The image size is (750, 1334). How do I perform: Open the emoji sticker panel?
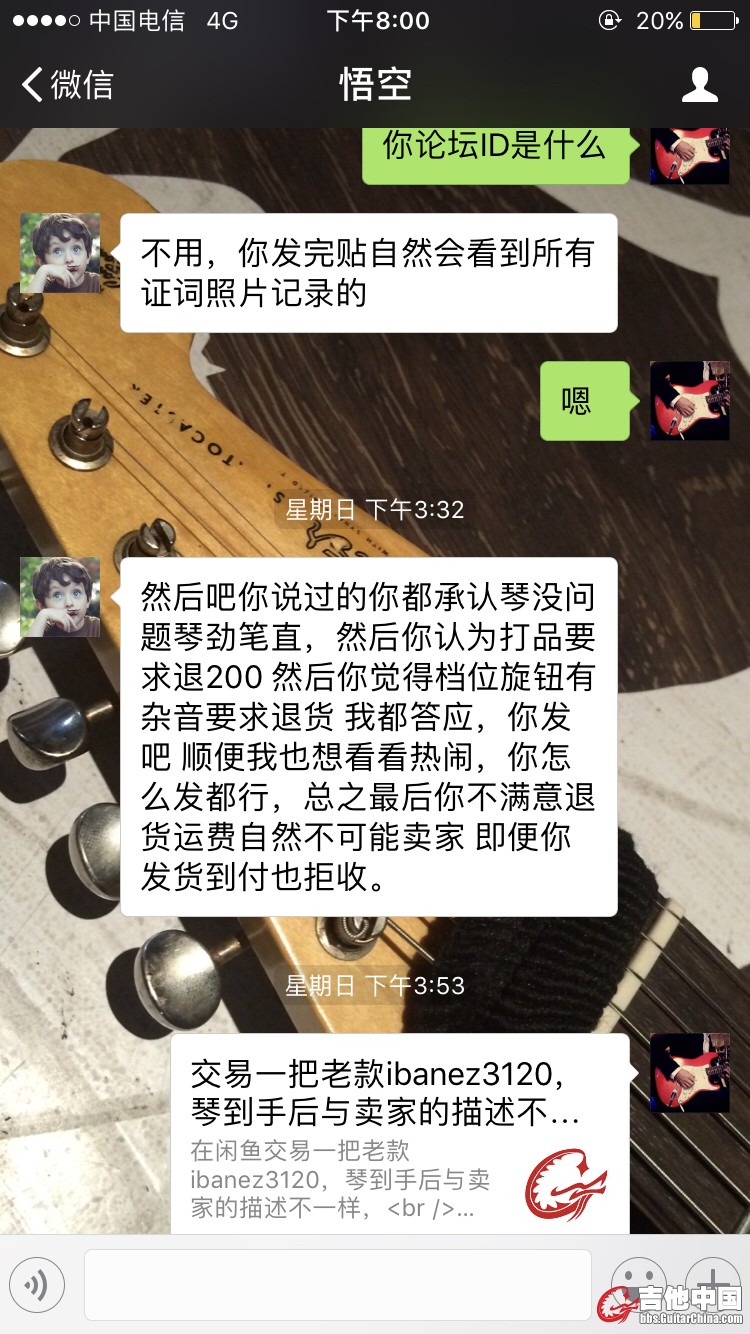click(x=637, y=1280)
